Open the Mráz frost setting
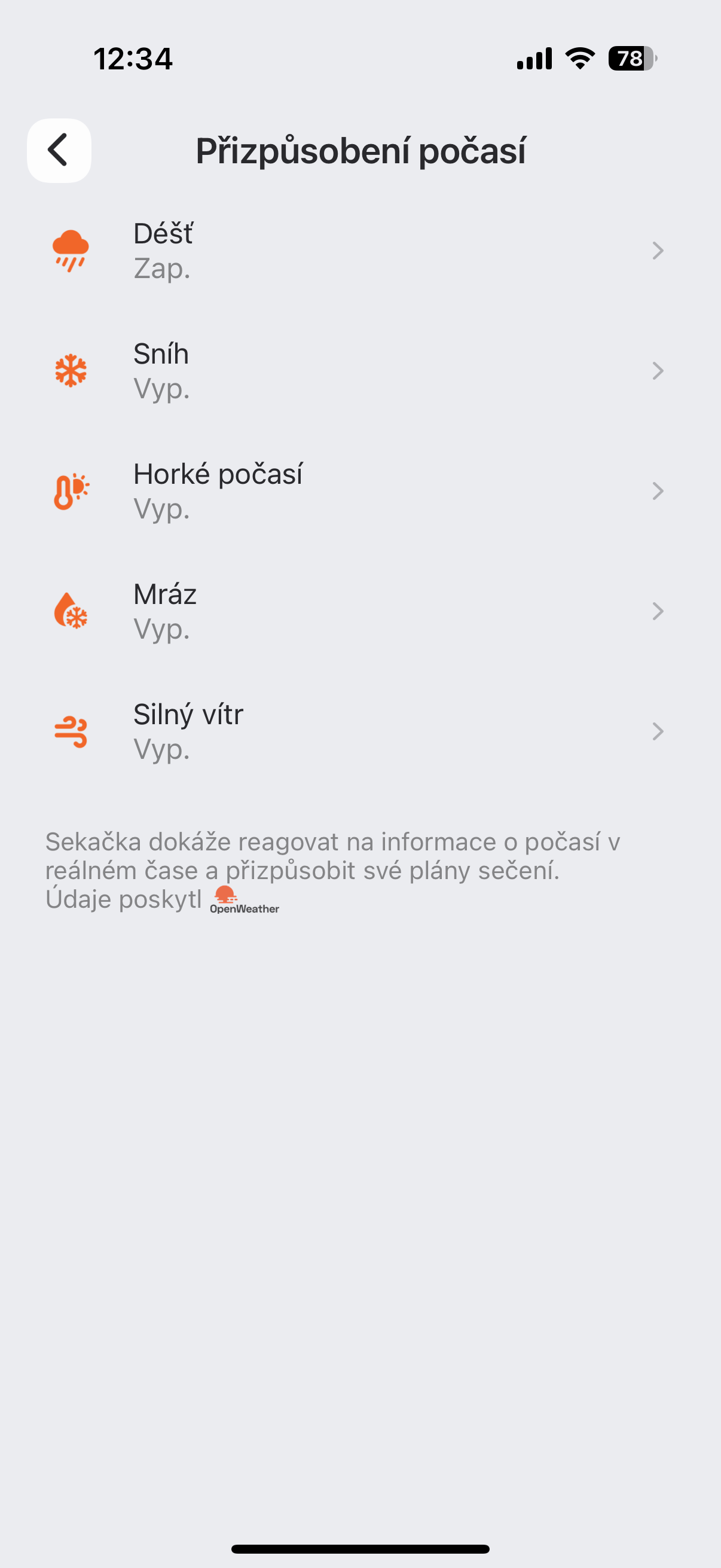 (x=359, y=611)
